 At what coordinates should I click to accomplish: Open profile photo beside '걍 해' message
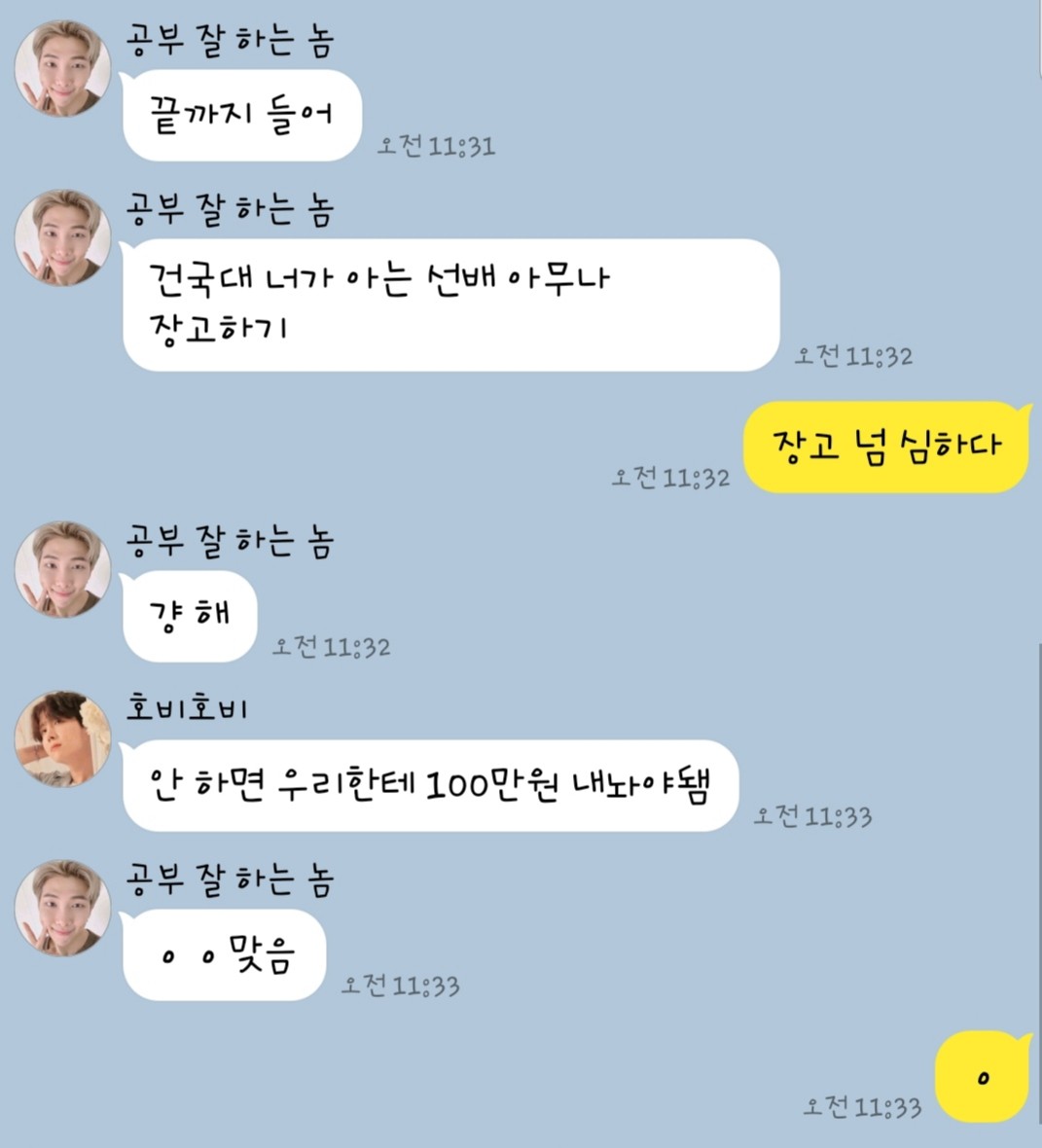(62, 569)
